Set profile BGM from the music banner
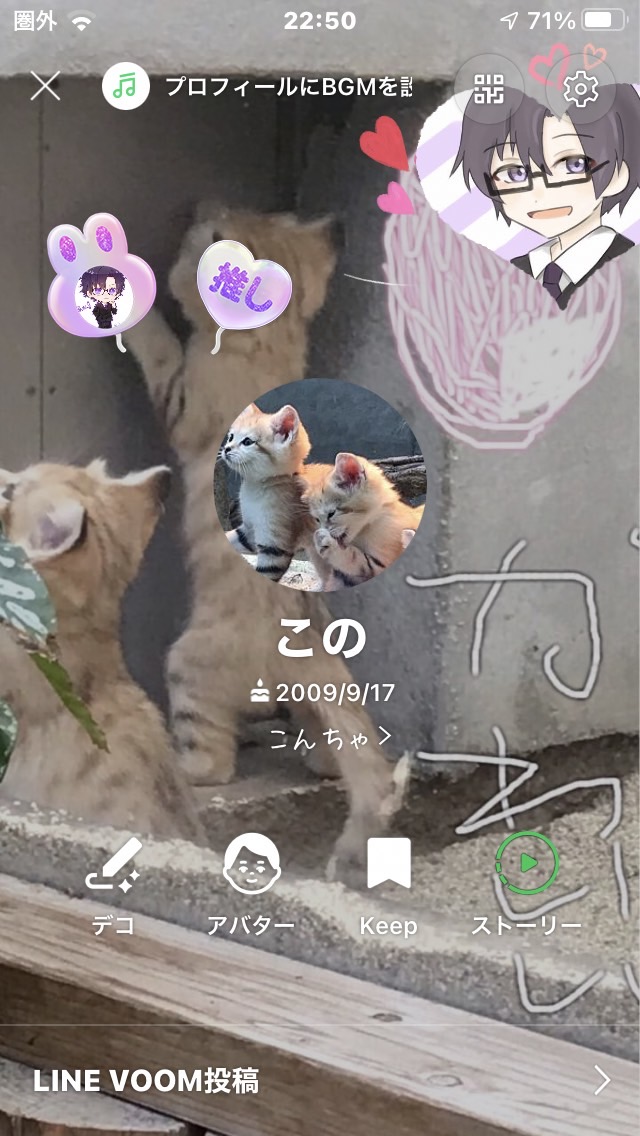Screen dimensions: 640x1136 pos(260,87)
